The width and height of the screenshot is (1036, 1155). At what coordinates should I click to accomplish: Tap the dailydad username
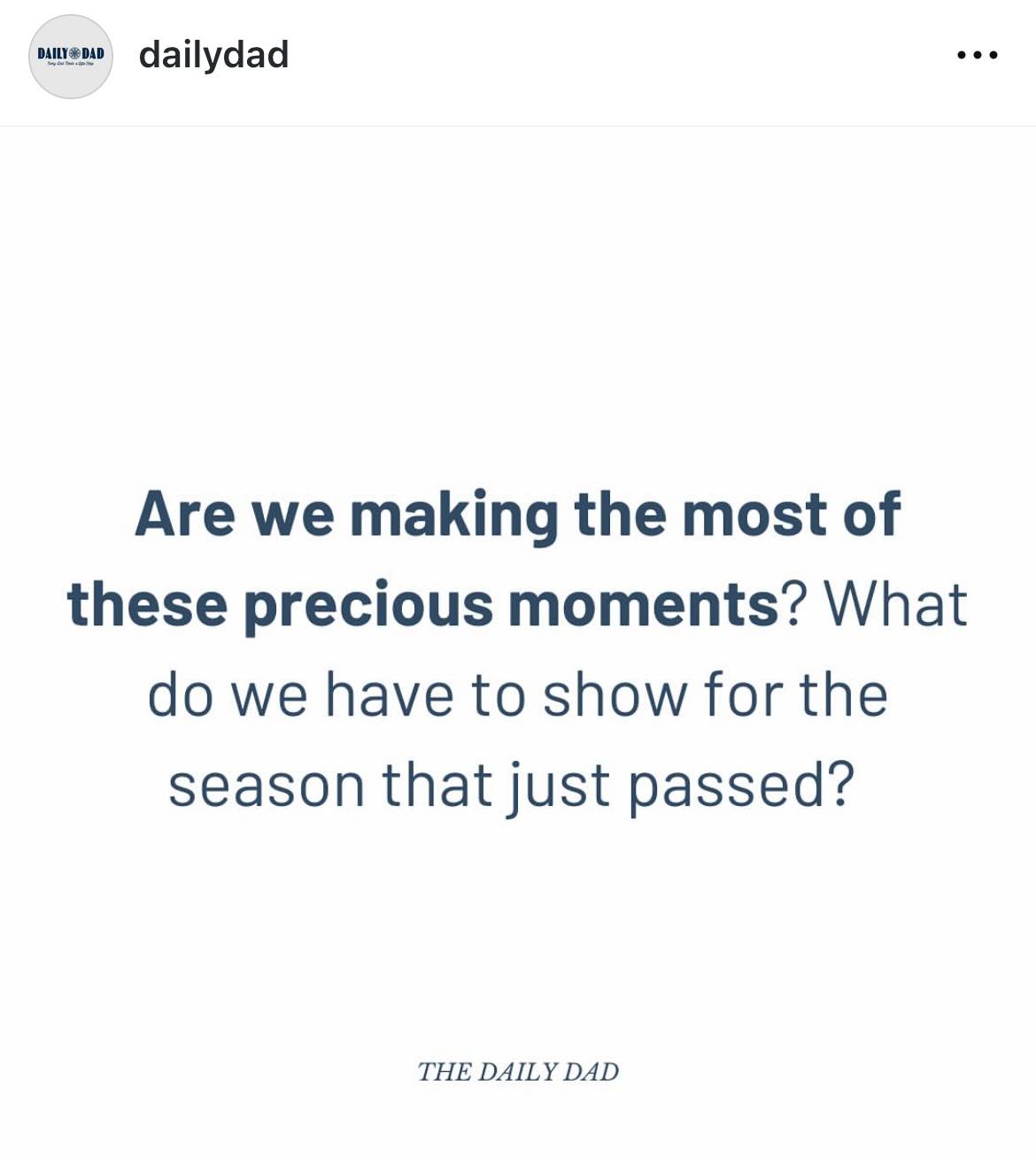tap(213, 55)
